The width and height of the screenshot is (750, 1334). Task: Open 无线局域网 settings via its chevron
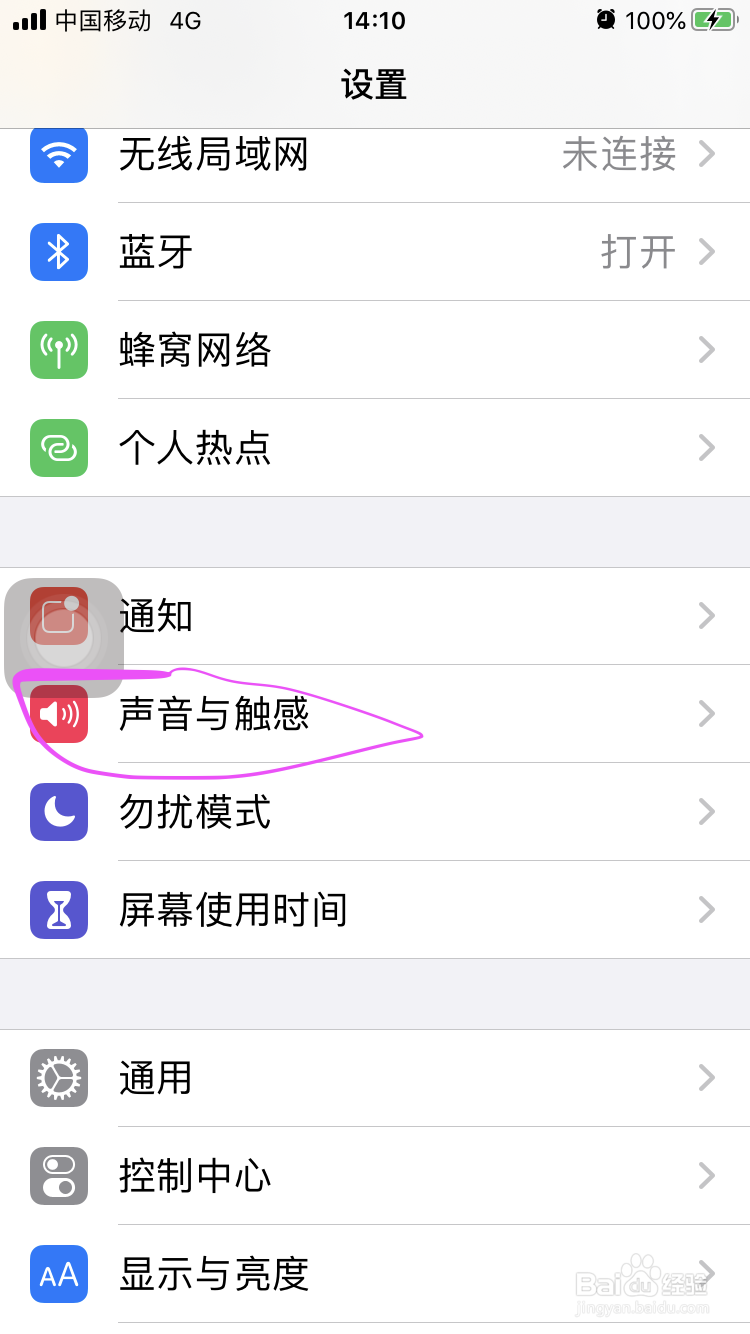point(708,155)
